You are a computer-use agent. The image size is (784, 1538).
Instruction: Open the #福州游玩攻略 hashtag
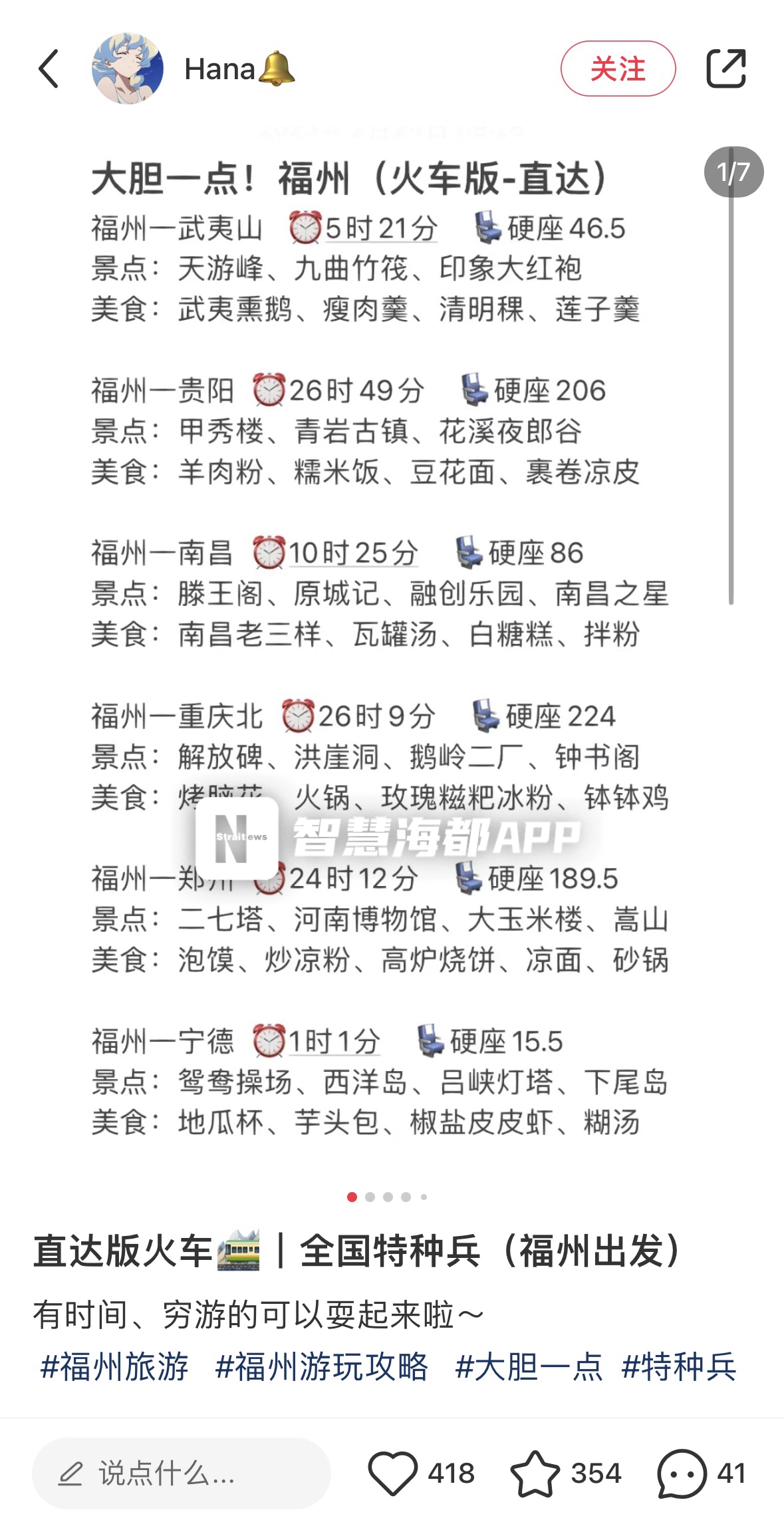322,1367
